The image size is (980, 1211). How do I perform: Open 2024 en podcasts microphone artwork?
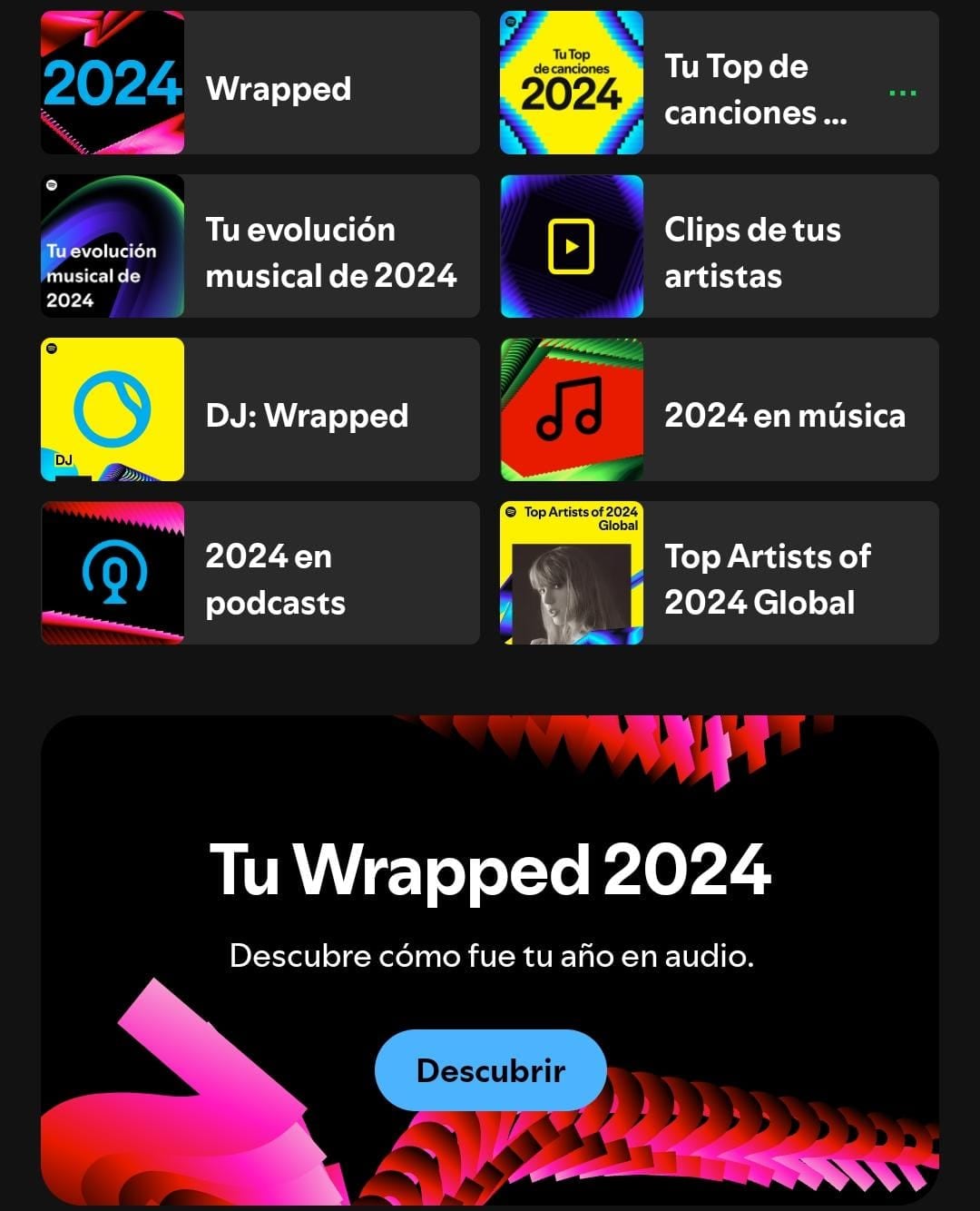[x=111, y=573]
